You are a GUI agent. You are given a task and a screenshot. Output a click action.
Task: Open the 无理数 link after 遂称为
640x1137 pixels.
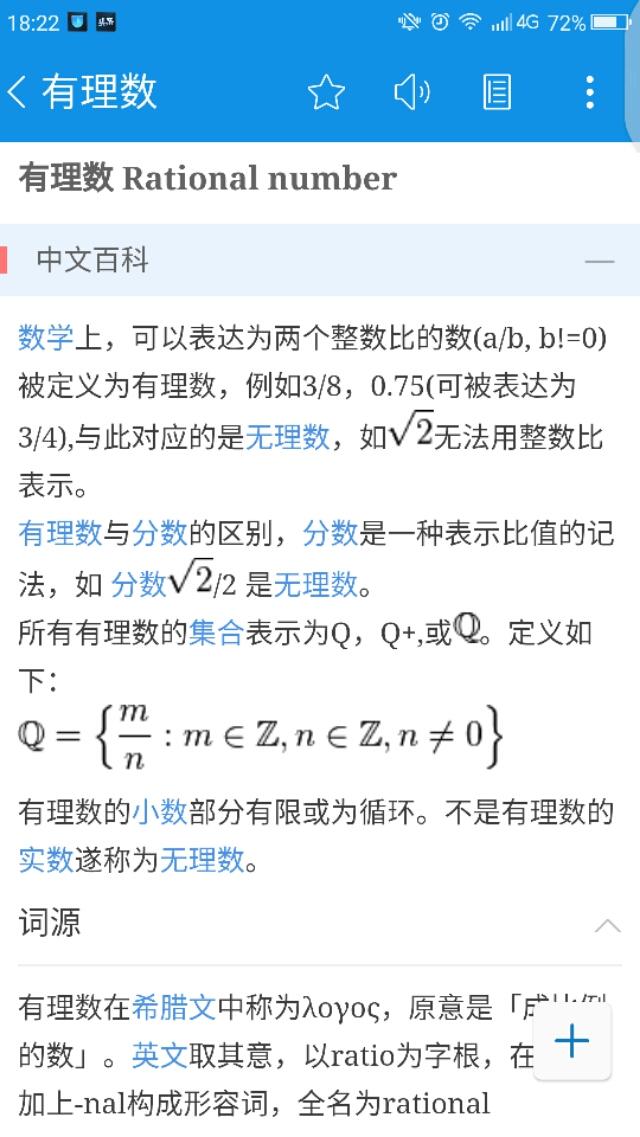[x=202, y=859]
